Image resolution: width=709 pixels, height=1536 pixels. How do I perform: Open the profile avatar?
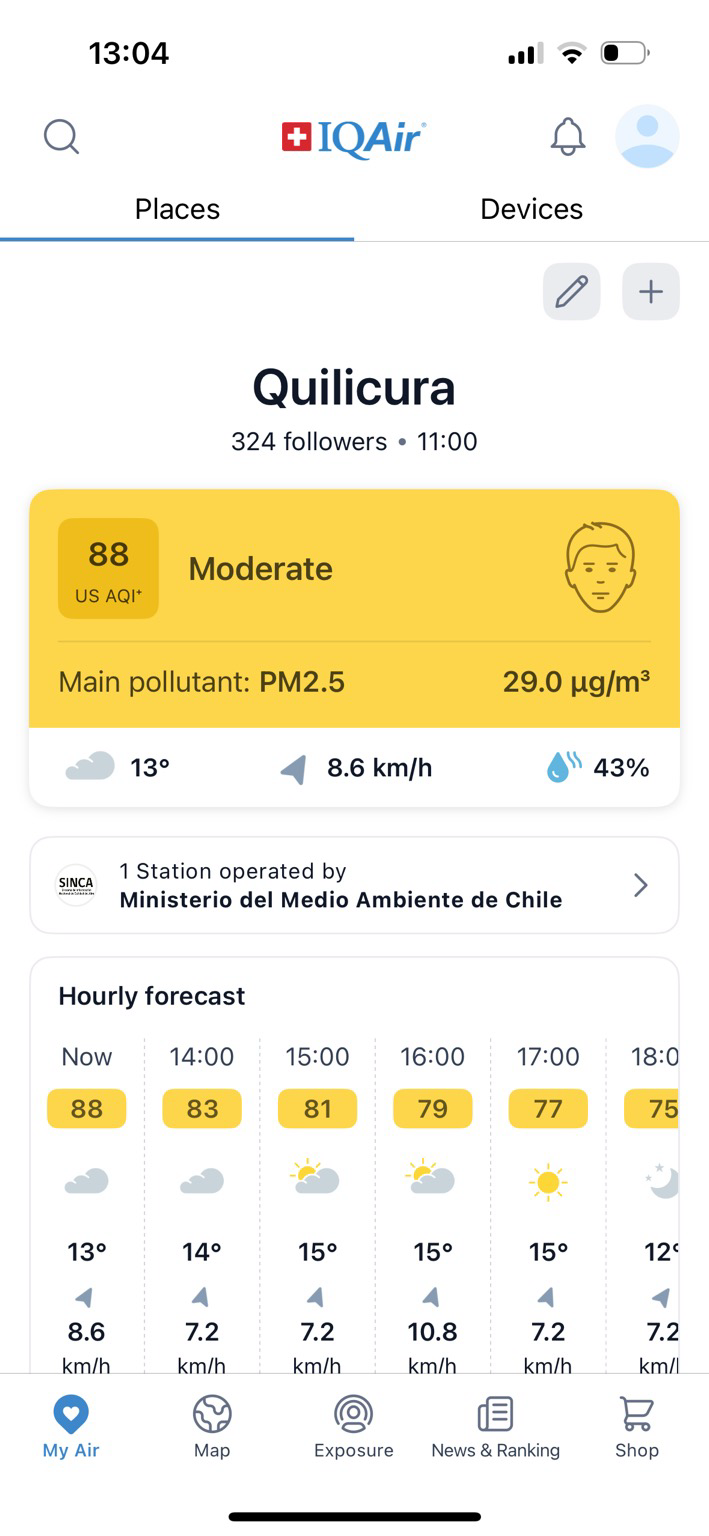tap(647, 135)
